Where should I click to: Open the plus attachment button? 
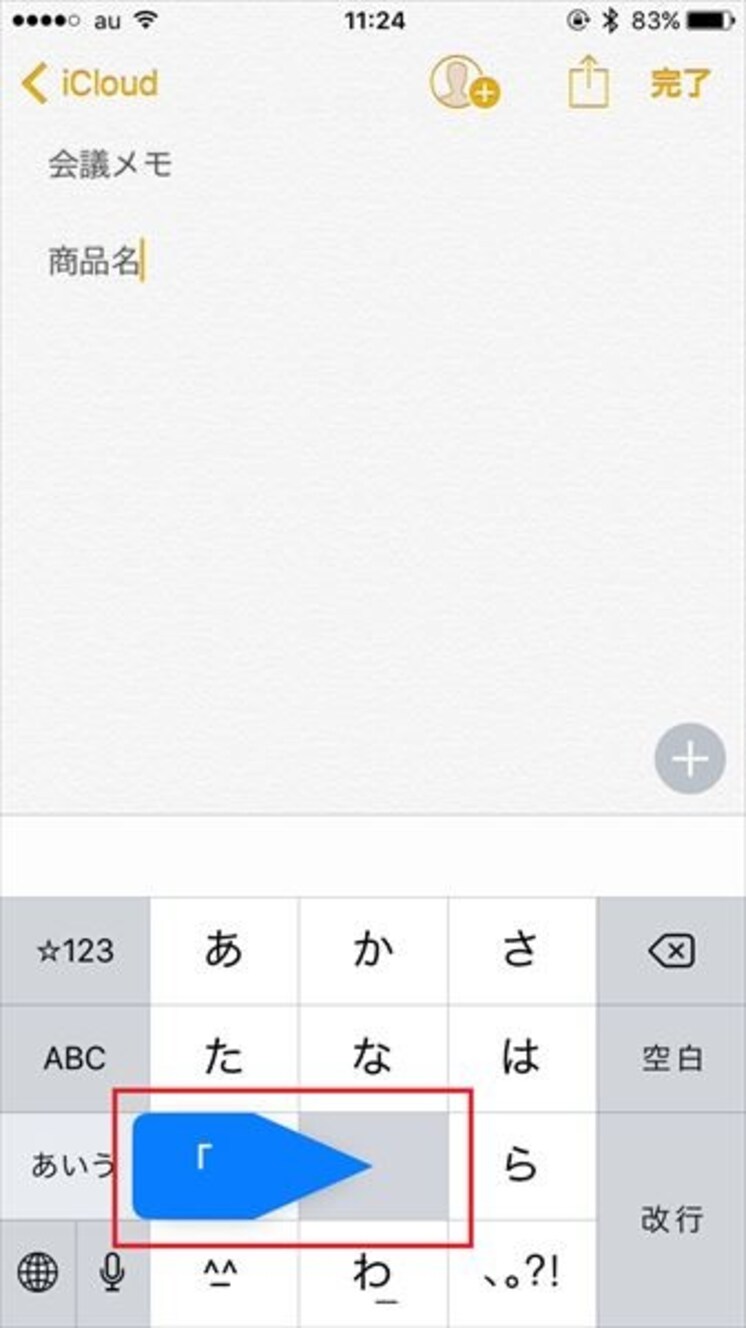point(690,760)
